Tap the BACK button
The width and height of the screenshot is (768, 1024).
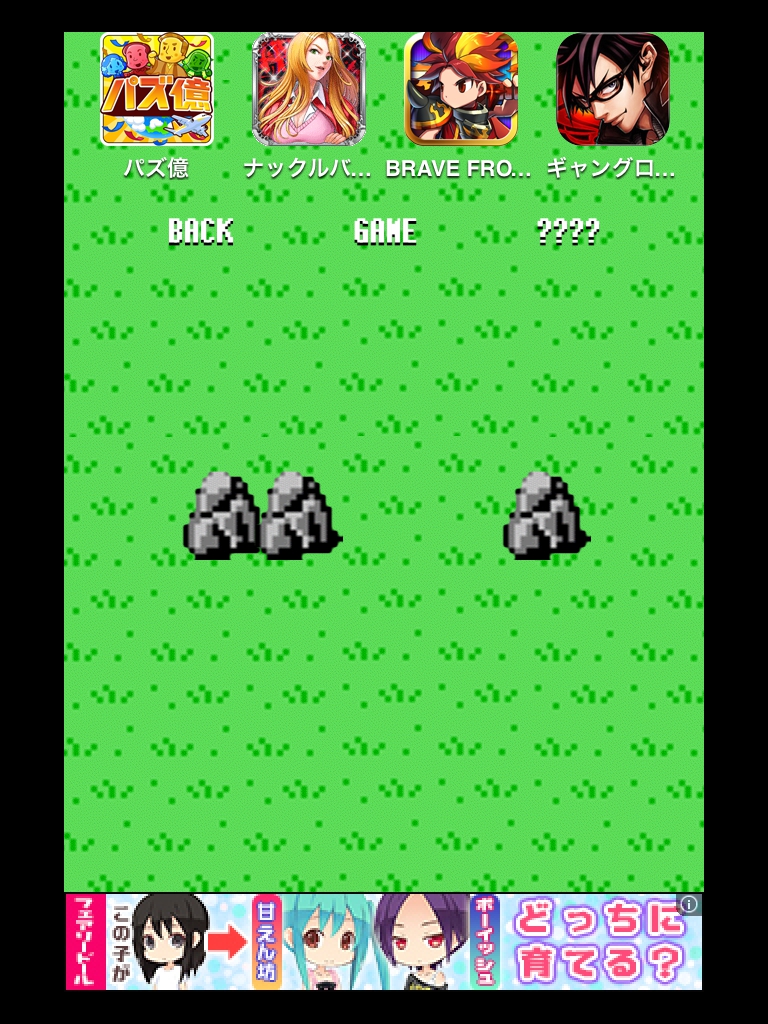201,232
